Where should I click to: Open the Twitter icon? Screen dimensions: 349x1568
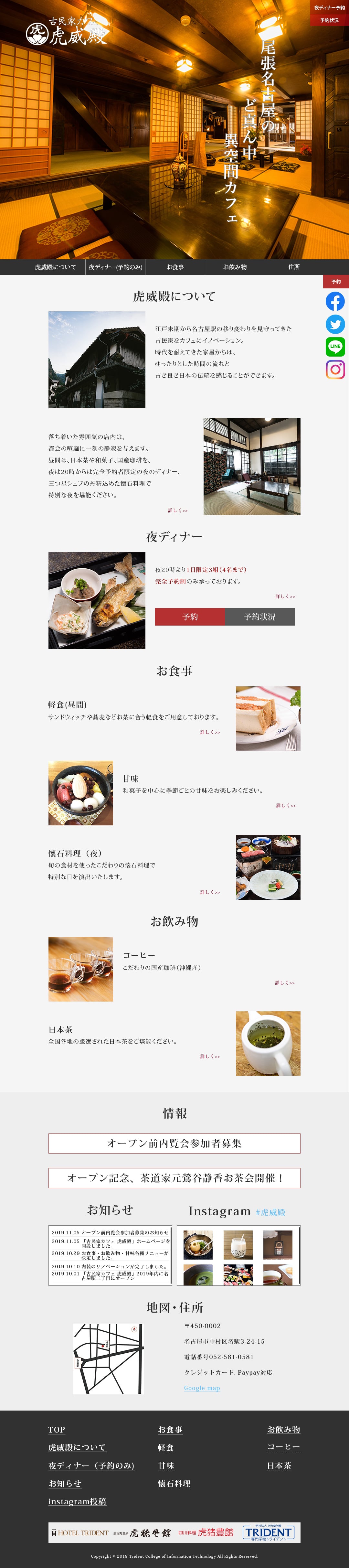[335, 324]
